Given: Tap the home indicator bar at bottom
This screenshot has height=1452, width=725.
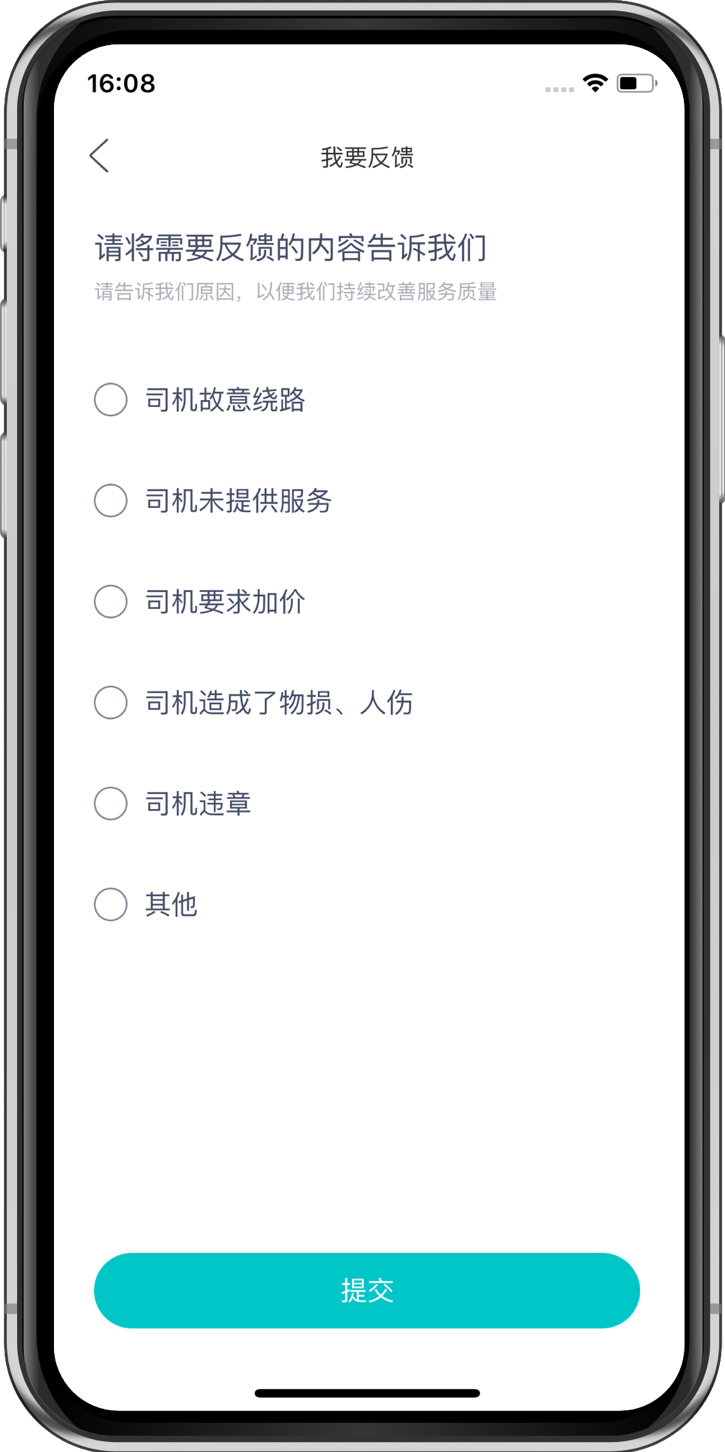Looking at the screenshot, I should pyautogui.click(x=364, y=1391).
